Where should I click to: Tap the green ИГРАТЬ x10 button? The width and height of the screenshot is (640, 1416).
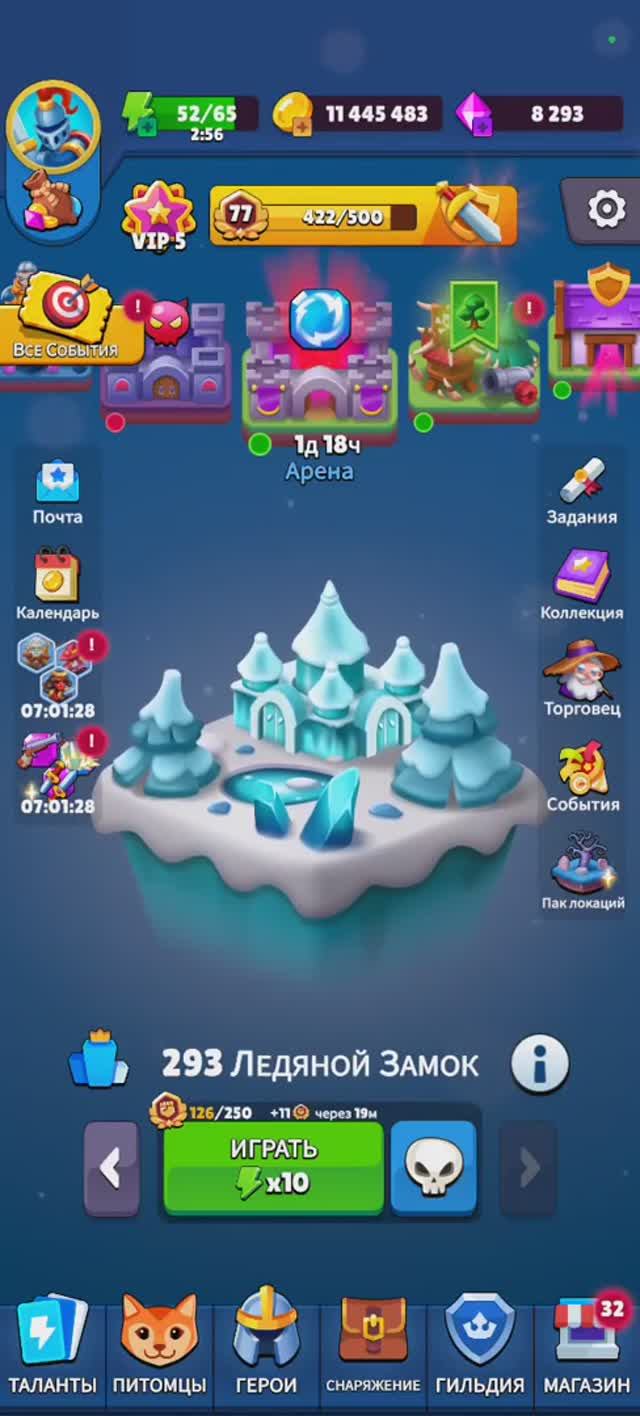(273, 1168)
